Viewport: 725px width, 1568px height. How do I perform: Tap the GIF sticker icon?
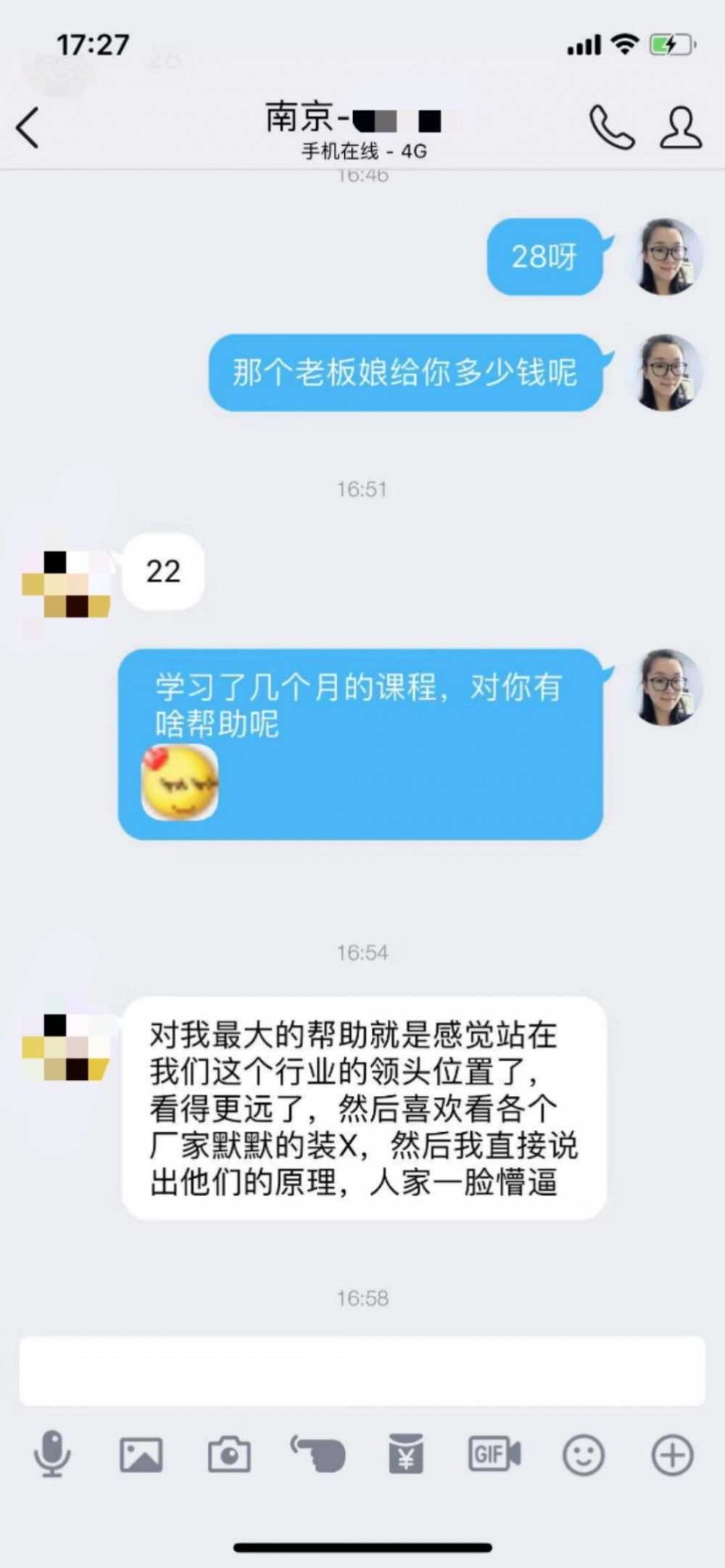(493, 1454)
